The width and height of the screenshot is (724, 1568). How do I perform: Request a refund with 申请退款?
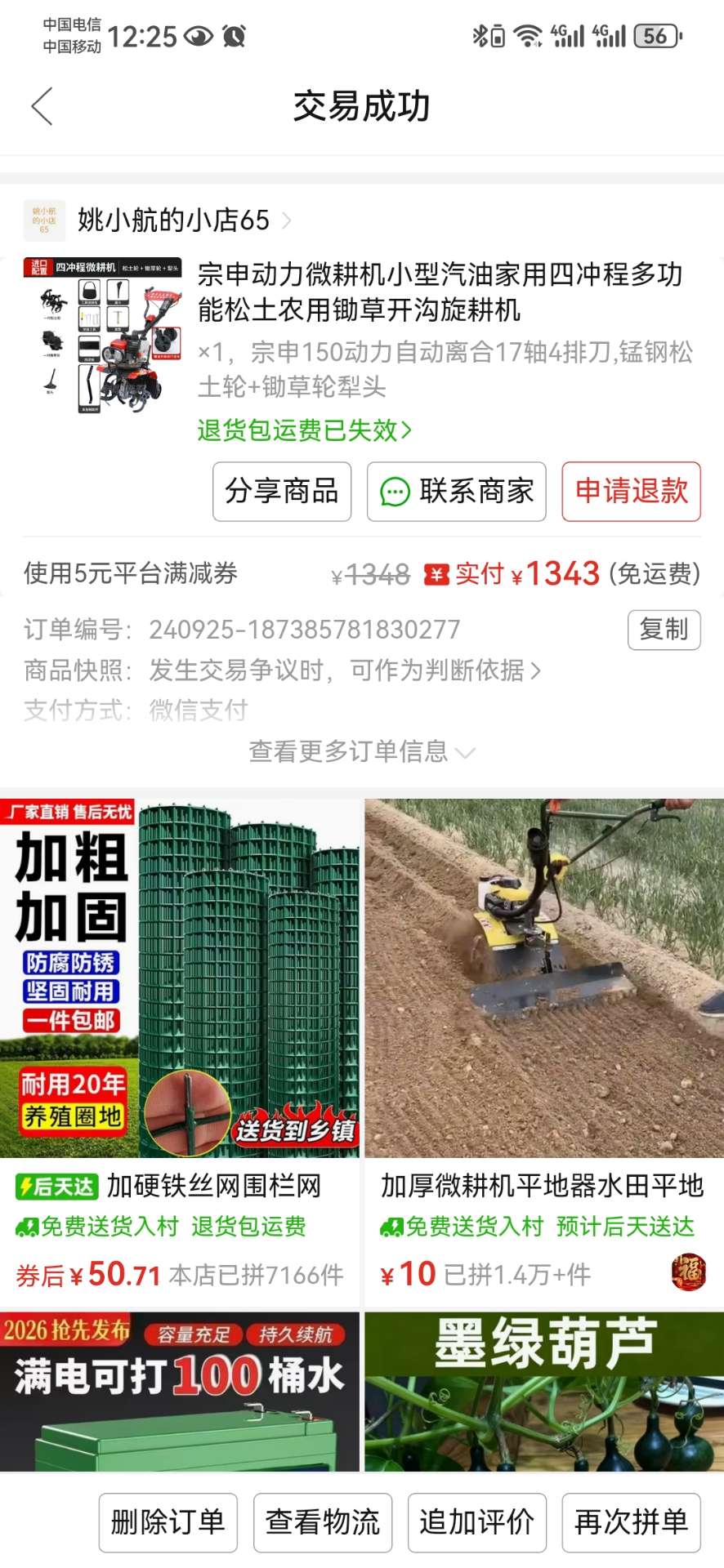pos(631,492)
